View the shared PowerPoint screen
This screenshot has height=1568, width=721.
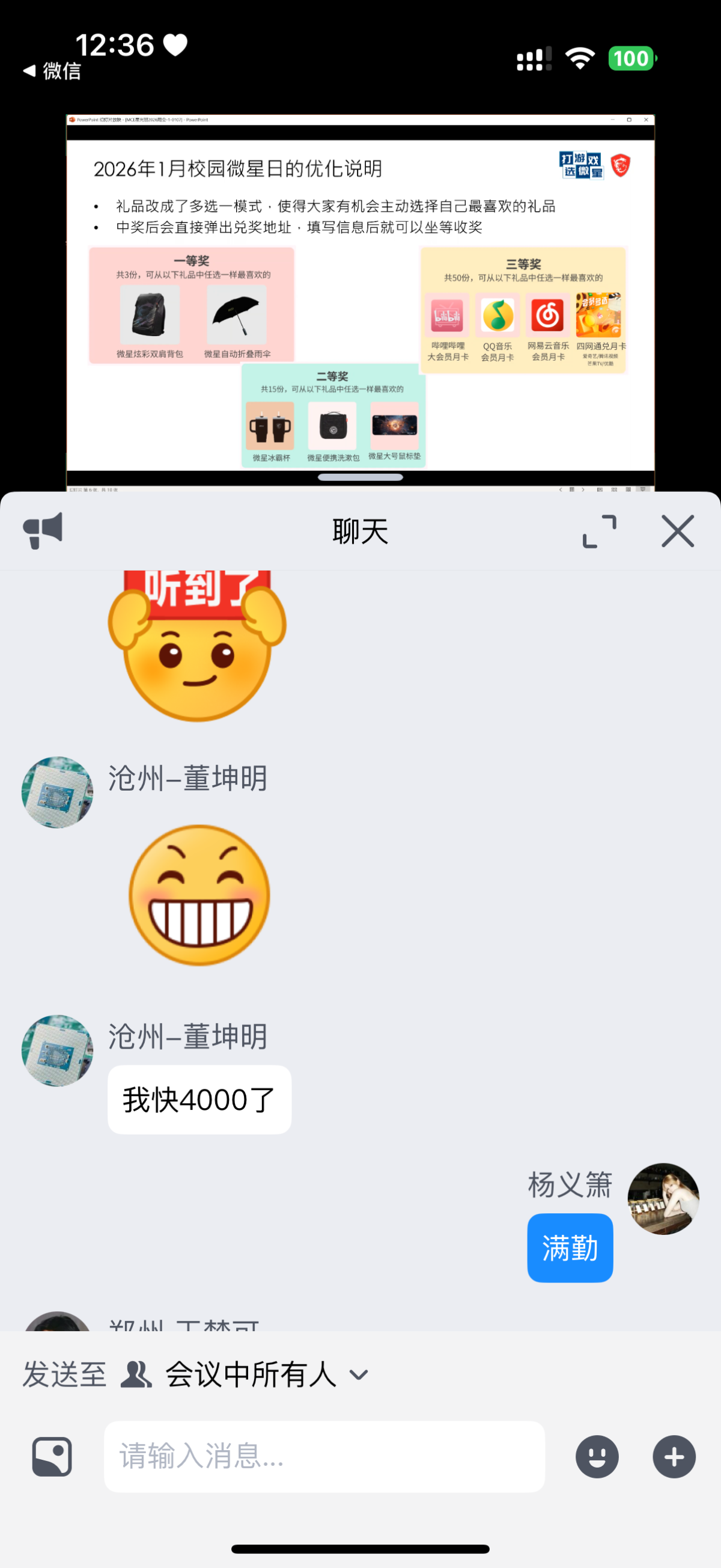(360, 301)
